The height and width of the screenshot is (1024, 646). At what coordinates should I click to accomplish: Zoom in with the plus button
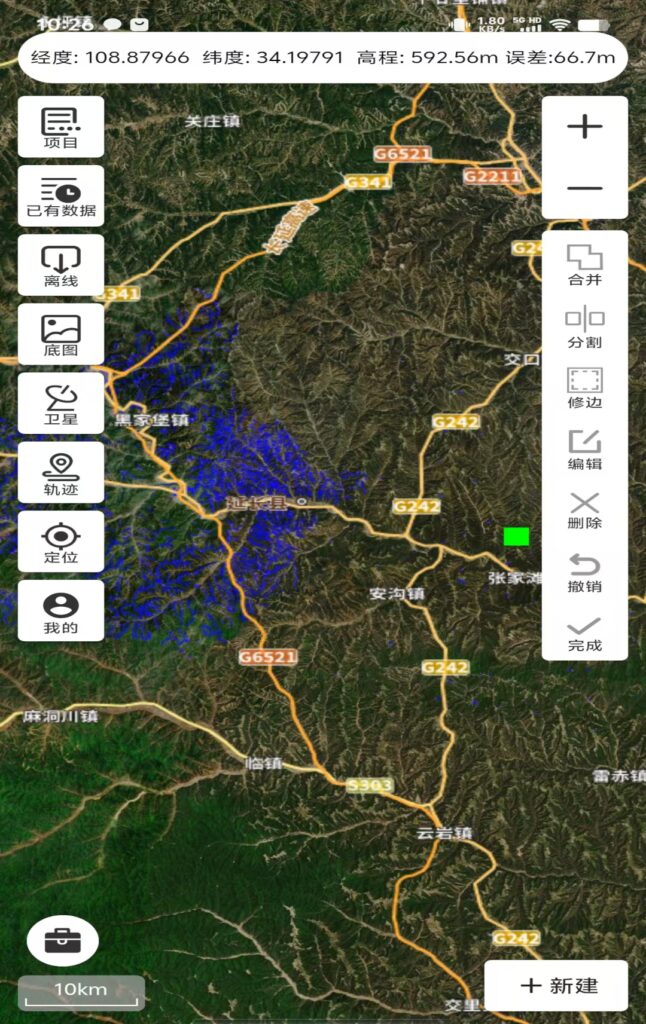coord(585,127)
